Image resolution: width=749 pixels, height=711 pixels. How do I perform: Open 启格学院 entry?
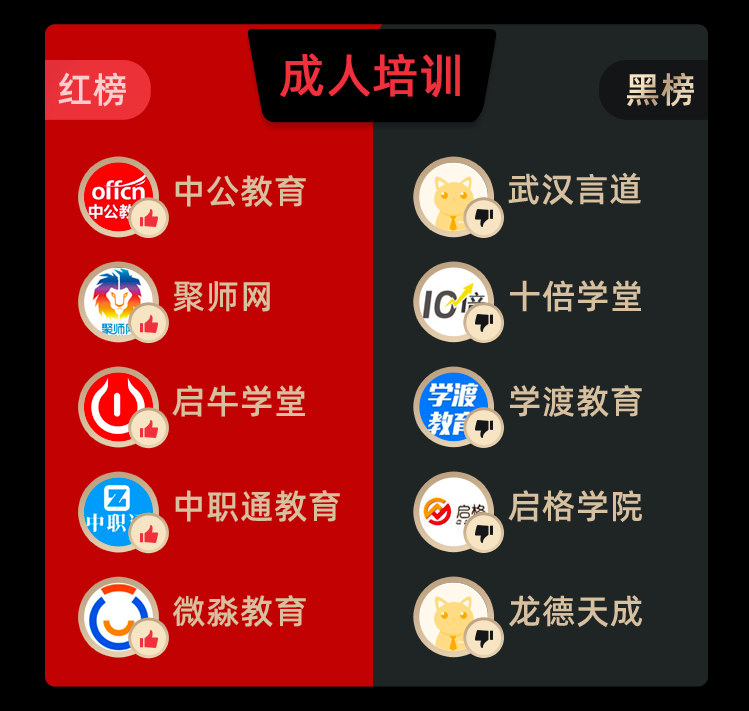574,507
